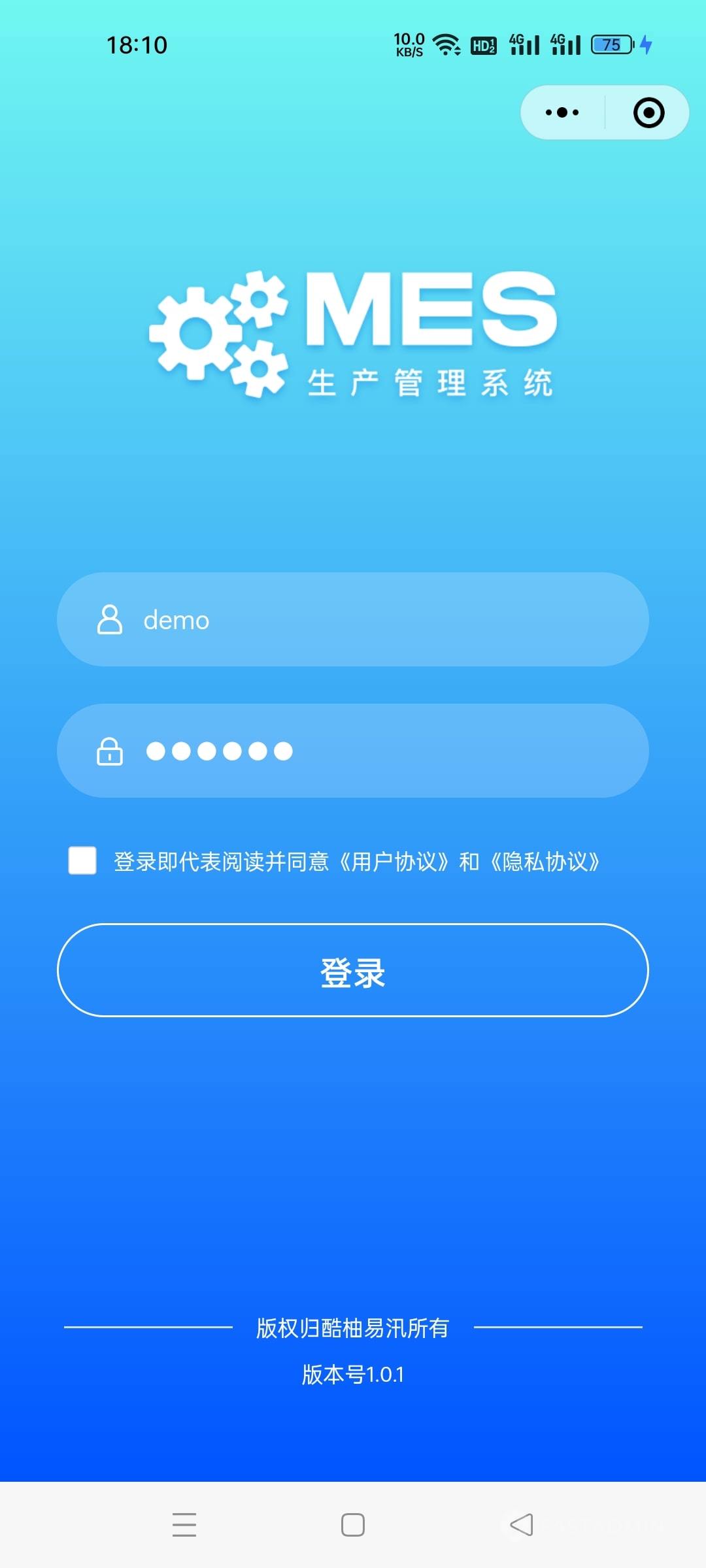The width and height of the screenshot is (706, 1568).
Task: Check the agreement consent checkbox
Action: [82, 860]
